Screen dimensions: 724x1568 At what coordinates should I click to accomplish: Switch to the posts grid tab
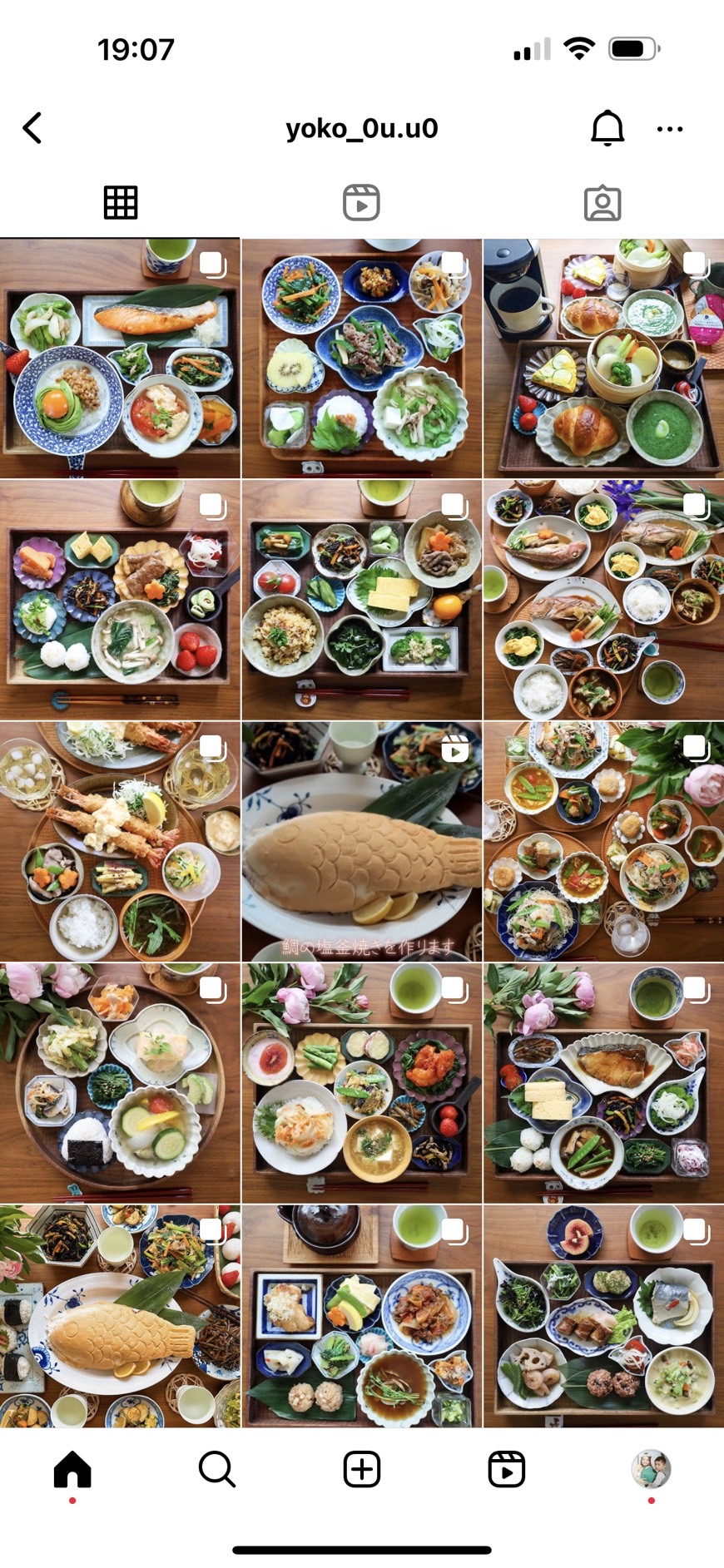pyautogui.click(x=121, y=203)
